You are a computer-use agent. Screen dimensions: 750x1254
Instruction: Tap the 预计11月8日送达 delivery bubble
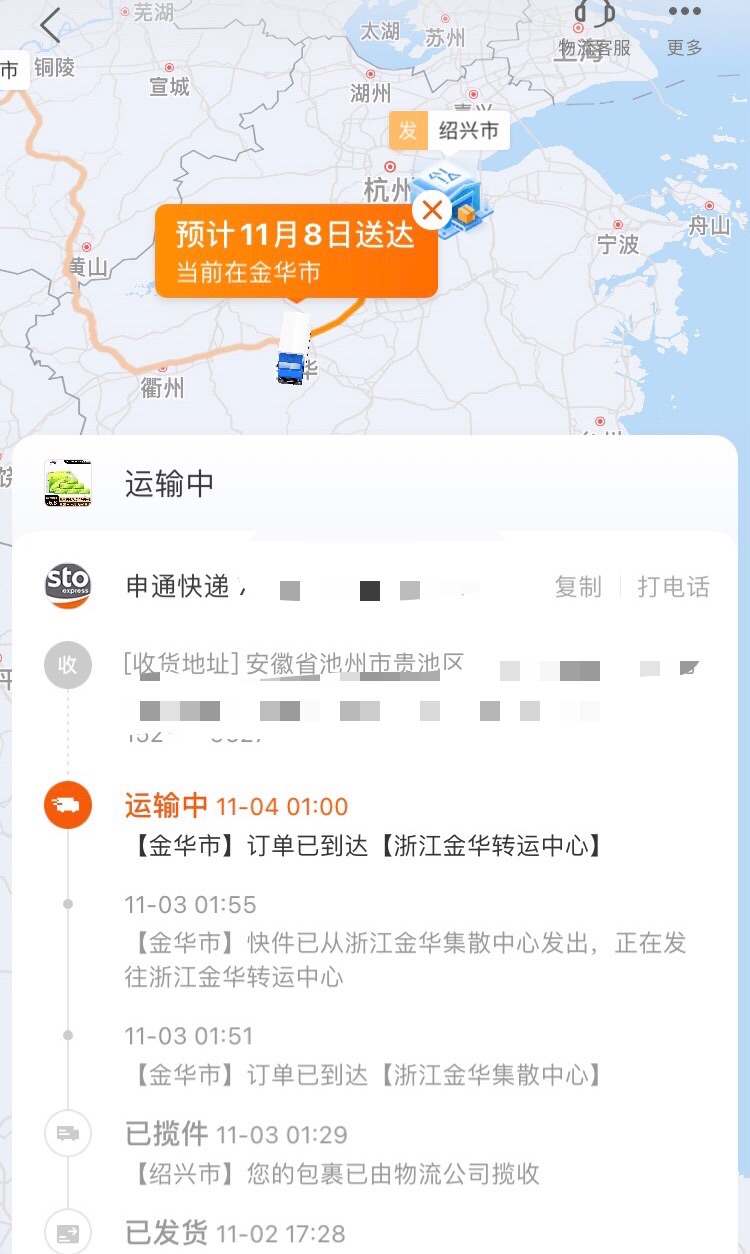[296, 251]
